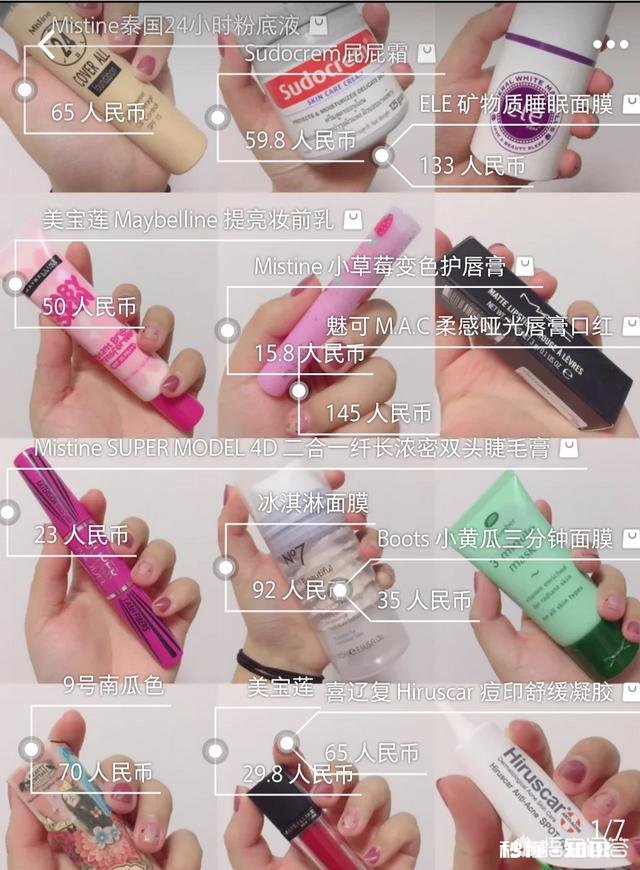Open the three-dot overflow menu
The height and width of the screenshot is (870, 640).
click(x=610, y=45)
